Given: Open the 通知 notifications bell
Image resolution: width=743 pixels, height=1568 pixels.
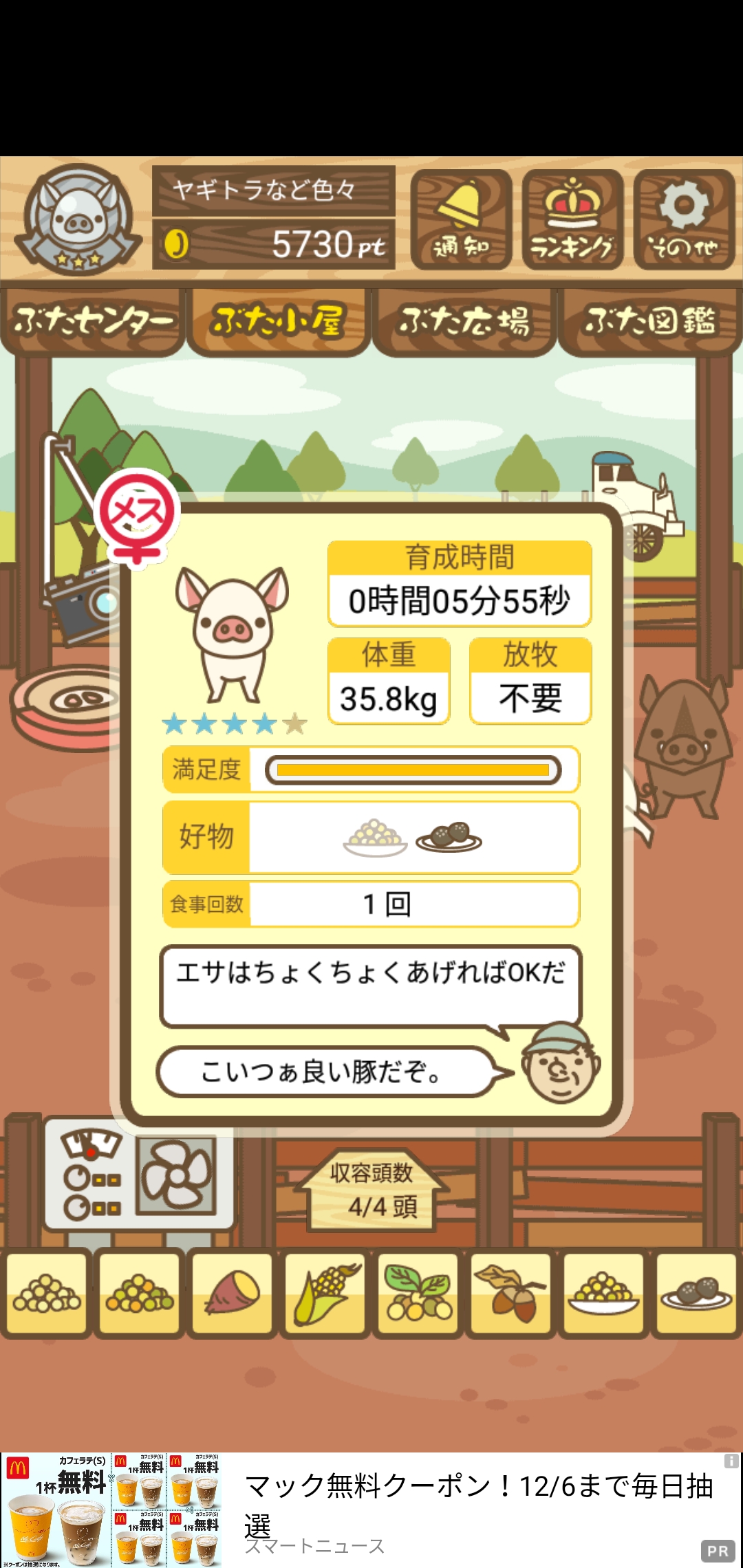Looking at the screenshot, I should tap(461, 219).
